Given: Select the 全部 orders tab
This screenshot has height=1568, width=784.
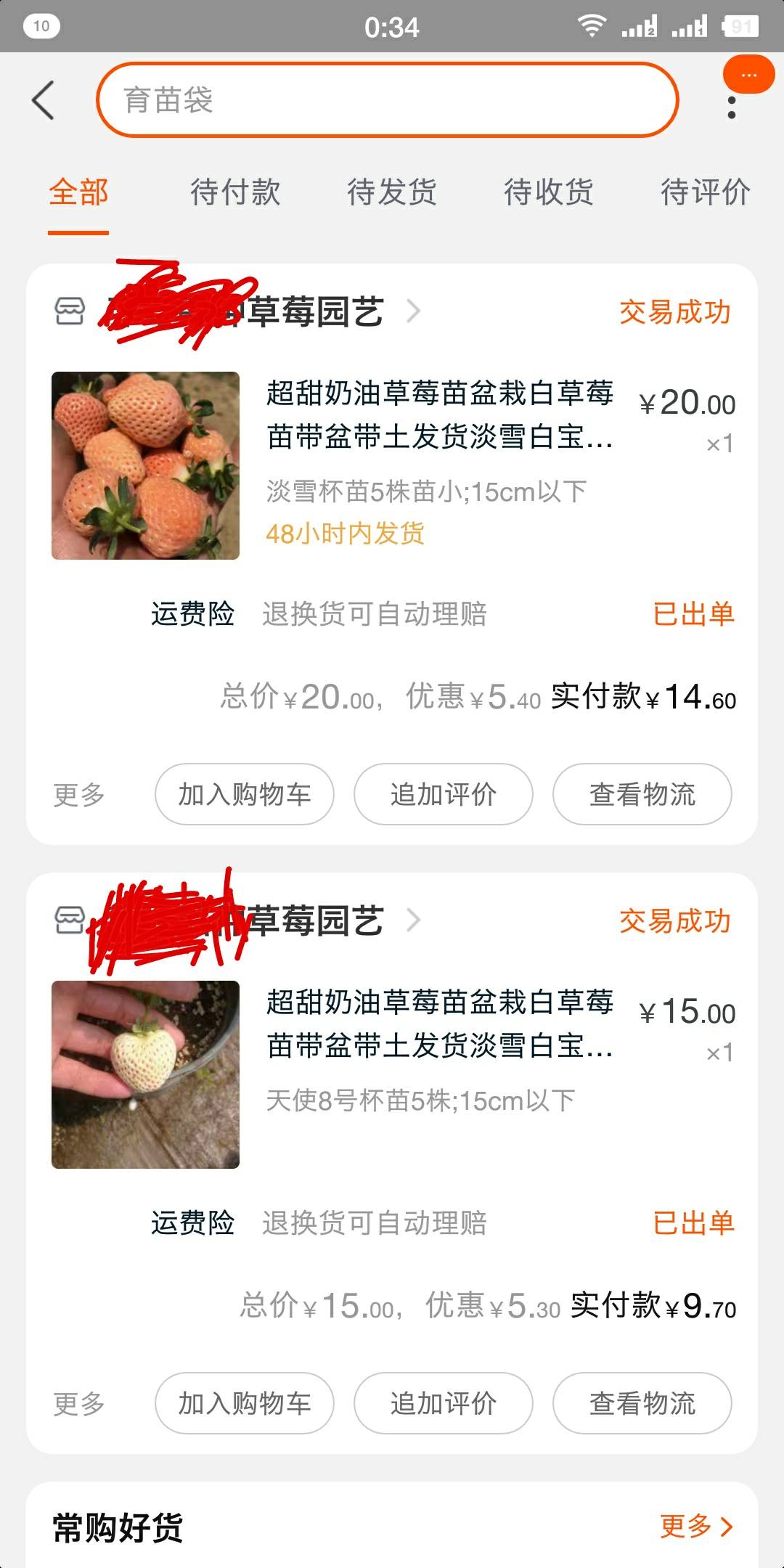Looking at the screenshot, I should coord(78,192).
